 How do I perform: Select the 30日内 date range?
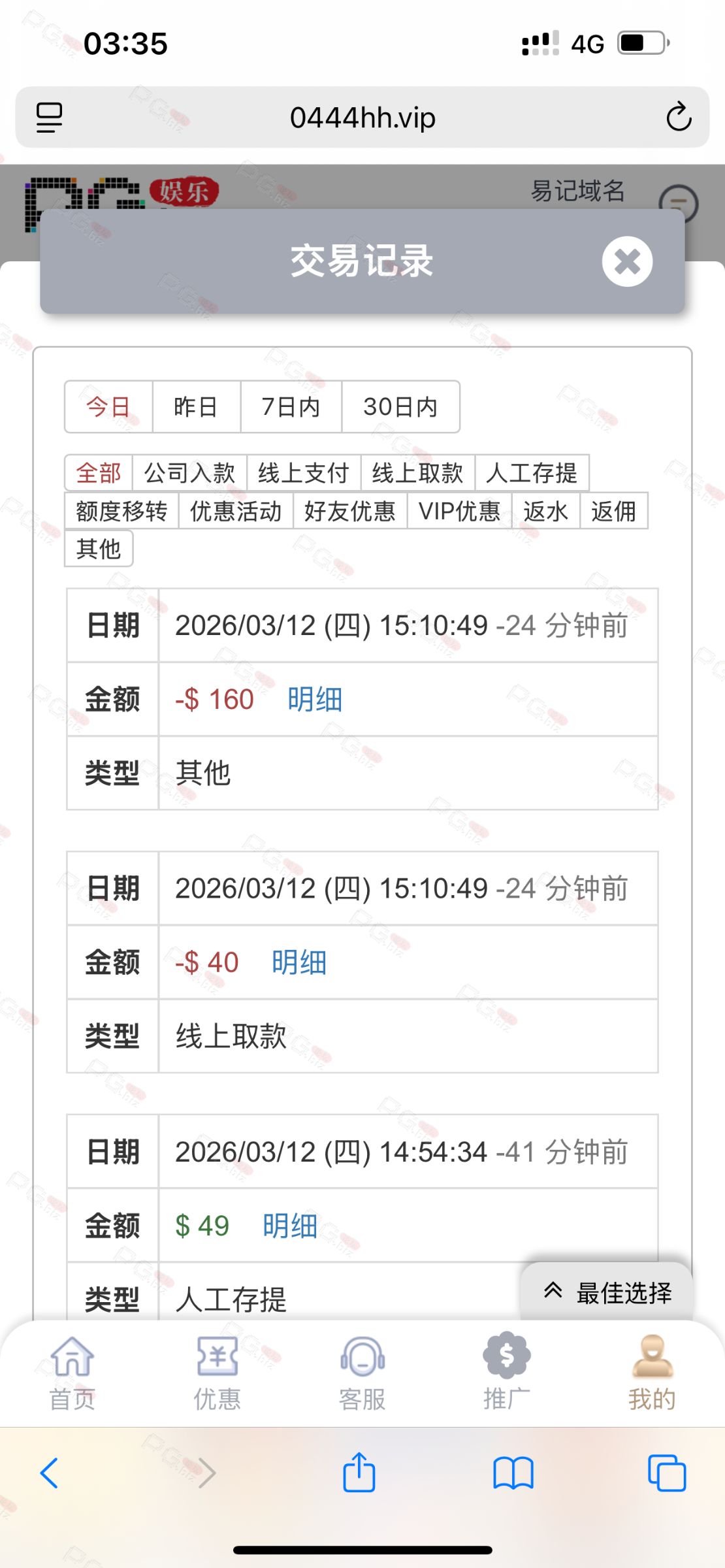pos(400,407)
